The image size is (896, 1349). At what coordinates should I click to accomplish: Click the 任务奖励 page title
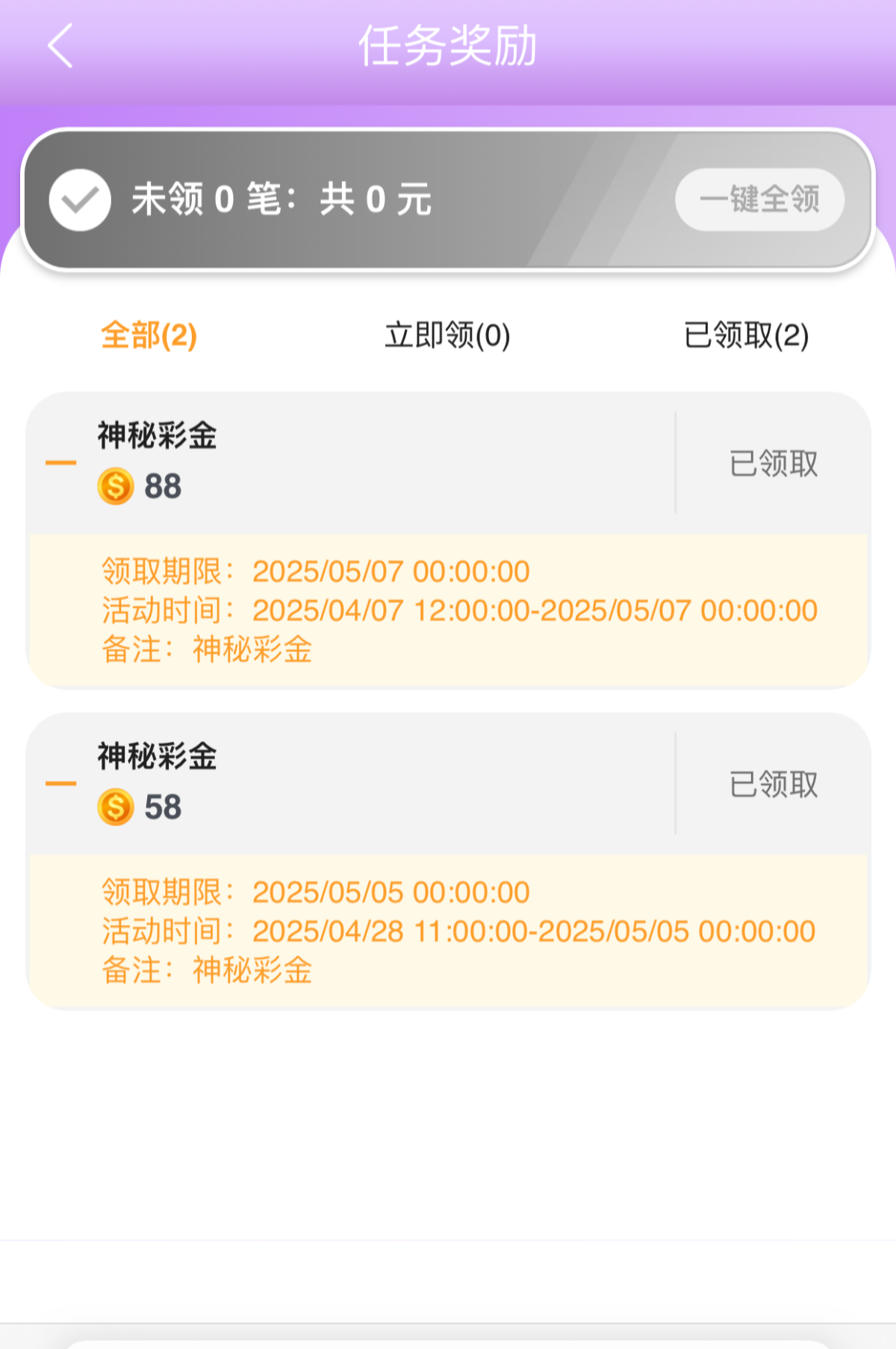coord(447,45)
